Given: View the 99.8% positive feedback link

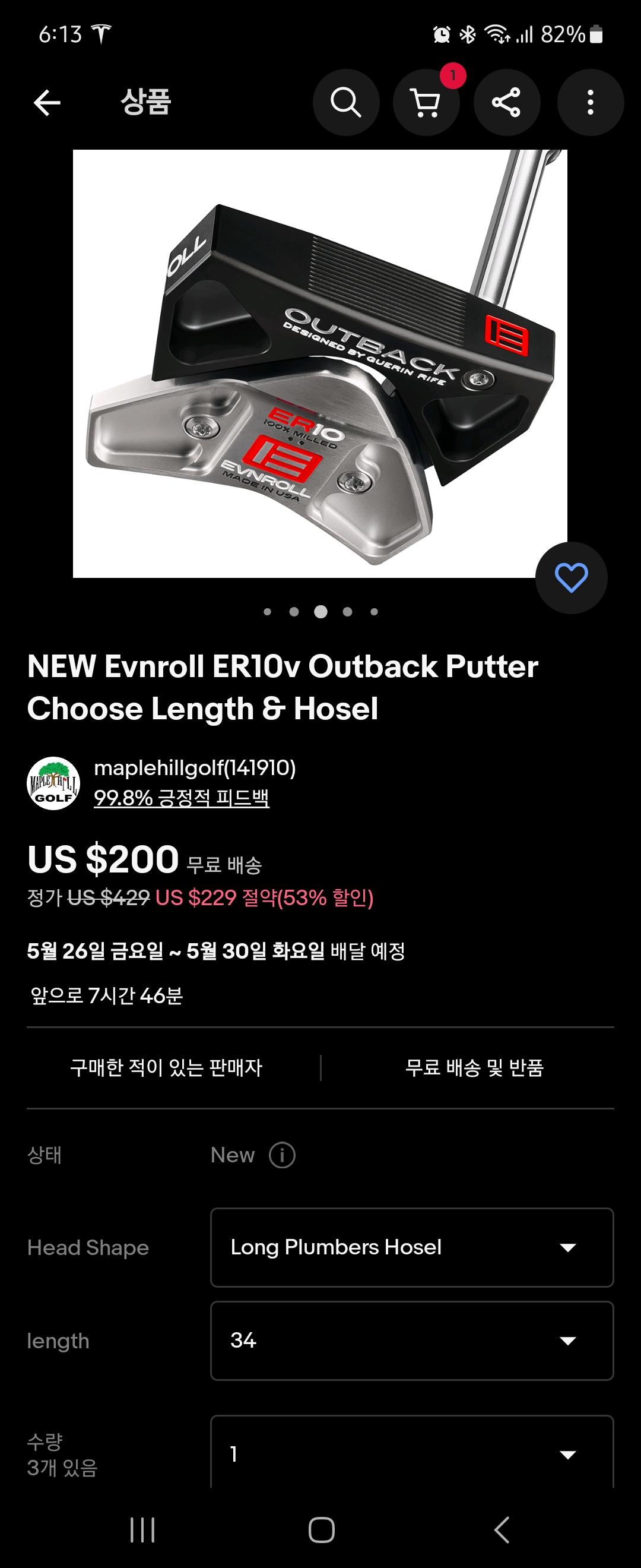Looking at the screenshot, I should click(181, 798).
